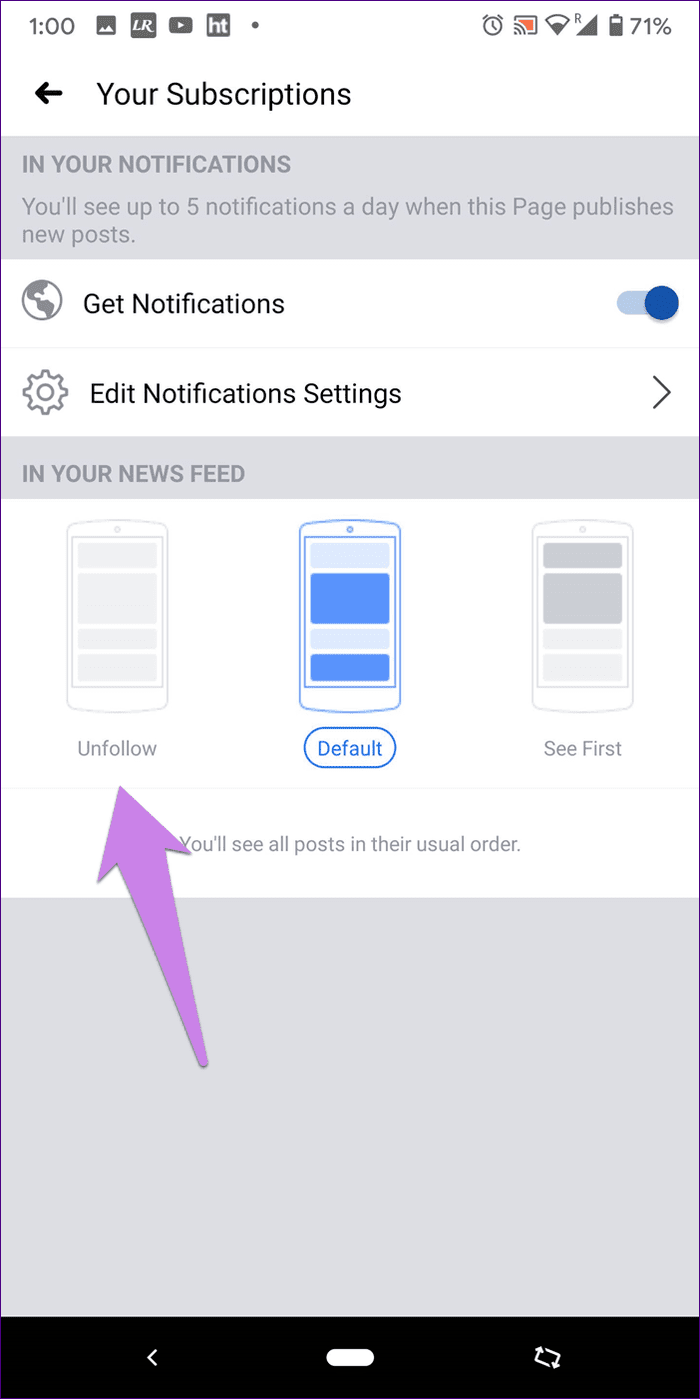Open Edit Notifications Settings

click(x=350, y=393)
